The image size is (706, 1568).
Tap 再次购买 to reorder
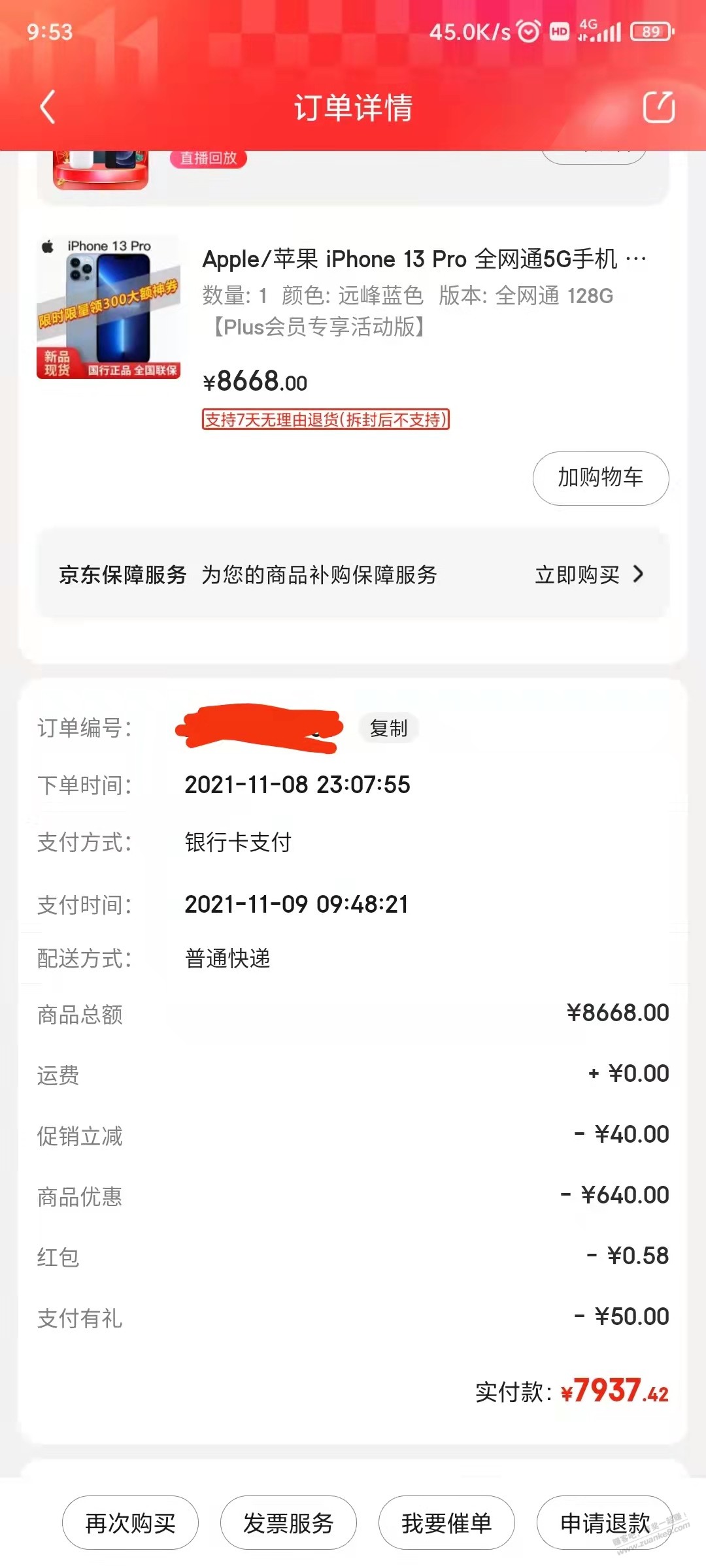pyautogui.click(x=130, y=1524)
